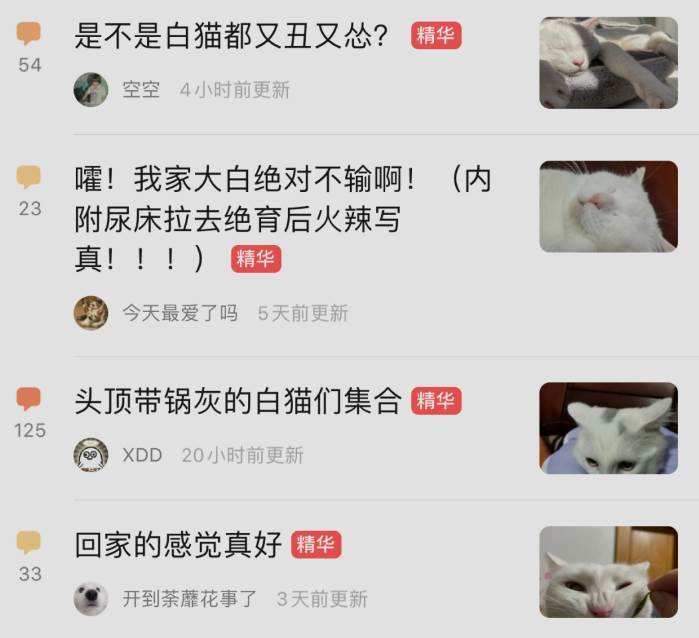
Task: Open post 是不是白猫都又丑又怂？
Action: point(232,37)
